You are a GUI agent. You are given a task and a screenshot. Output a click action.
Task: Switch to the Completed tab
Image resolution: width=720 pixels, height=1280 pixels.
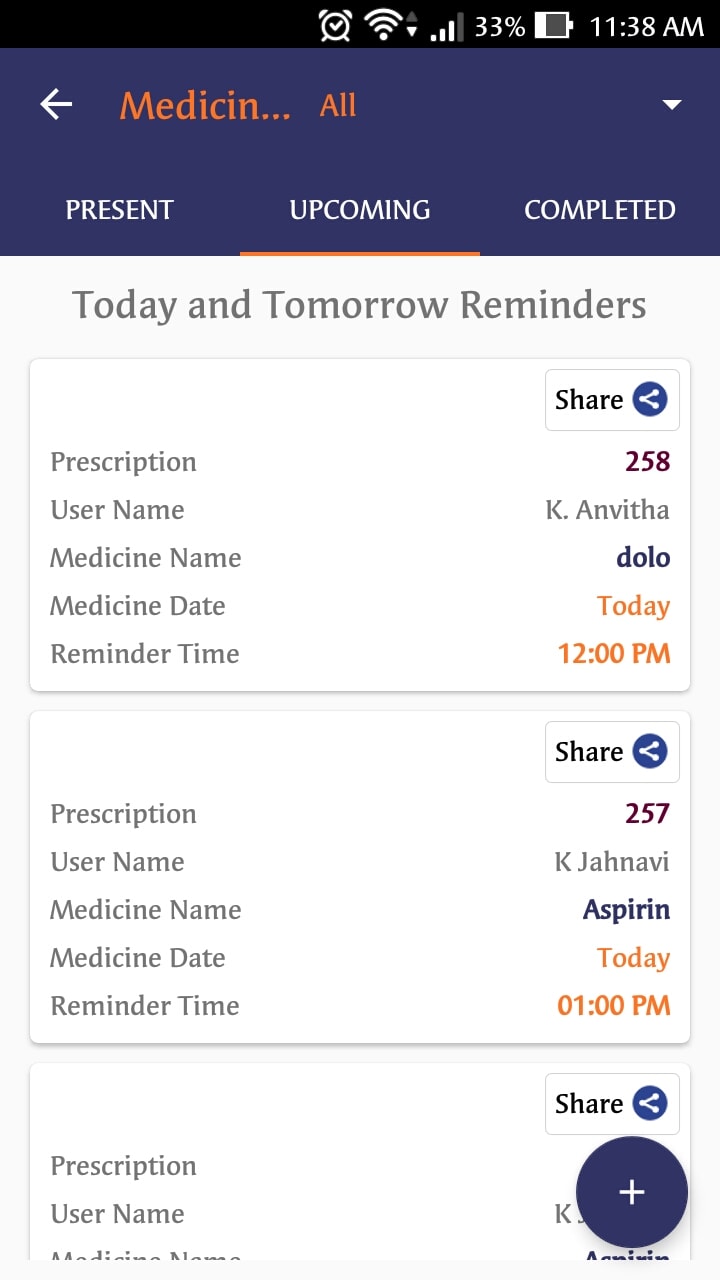click(x=600, y=210)
